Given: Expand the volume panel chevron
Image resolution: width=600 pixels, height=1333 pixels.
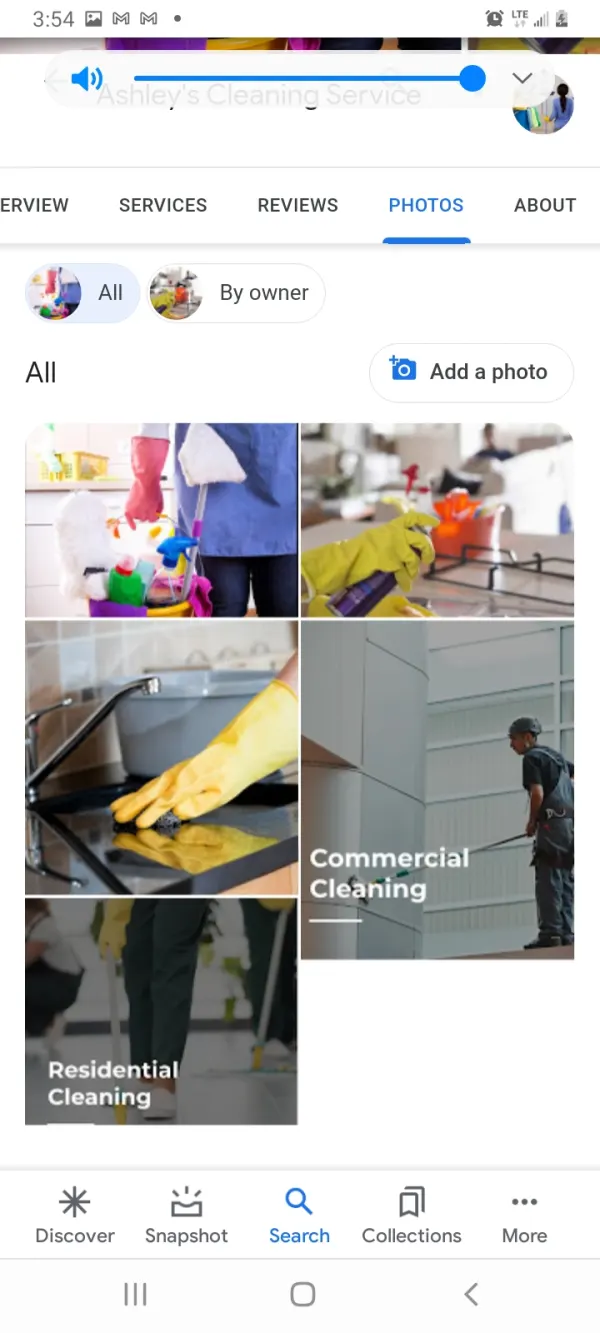Looking at the screenshot, I should [x=522, y=78].
